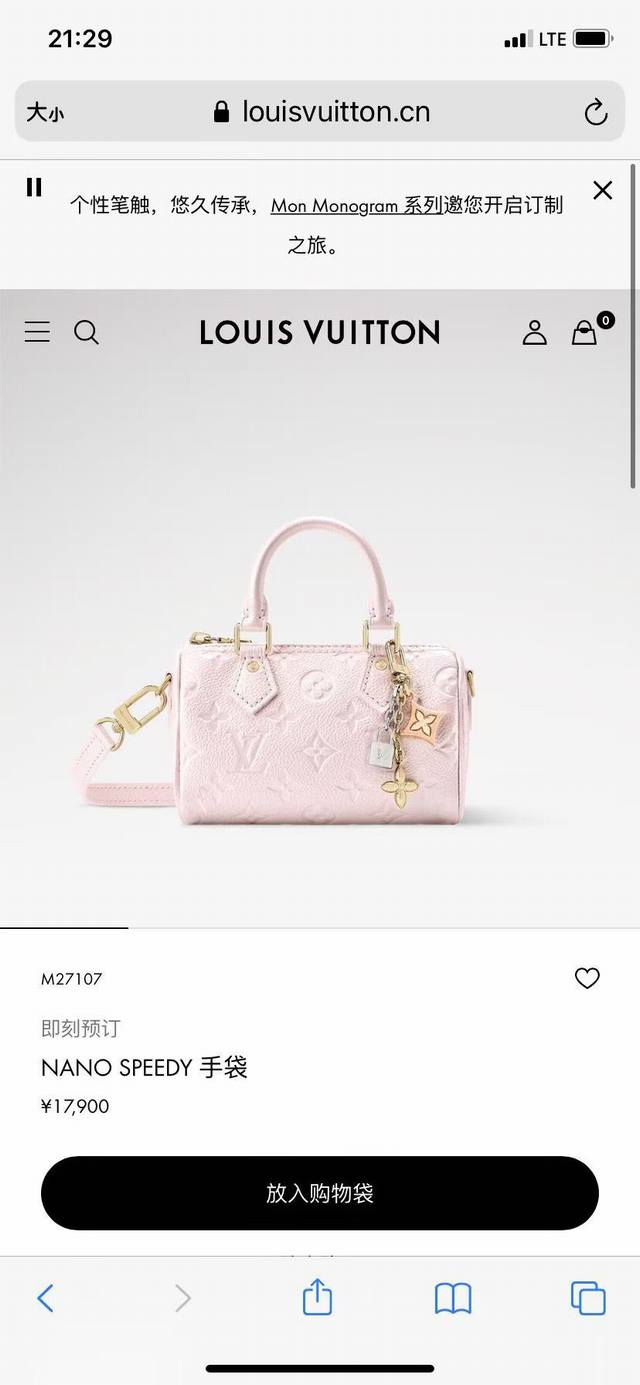
Task: Add Nano Speedy to wishlist with heart
Action: (587, 978)
